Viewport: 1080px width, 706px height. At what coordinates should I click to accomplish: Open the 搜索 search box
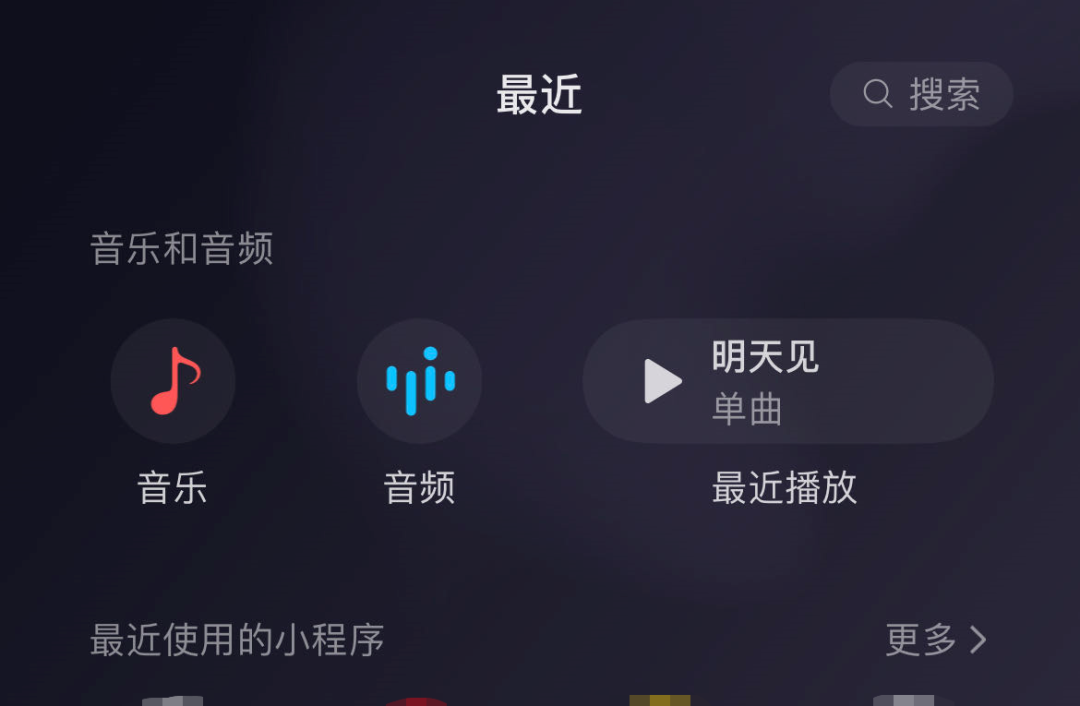[x=921, y=95]
